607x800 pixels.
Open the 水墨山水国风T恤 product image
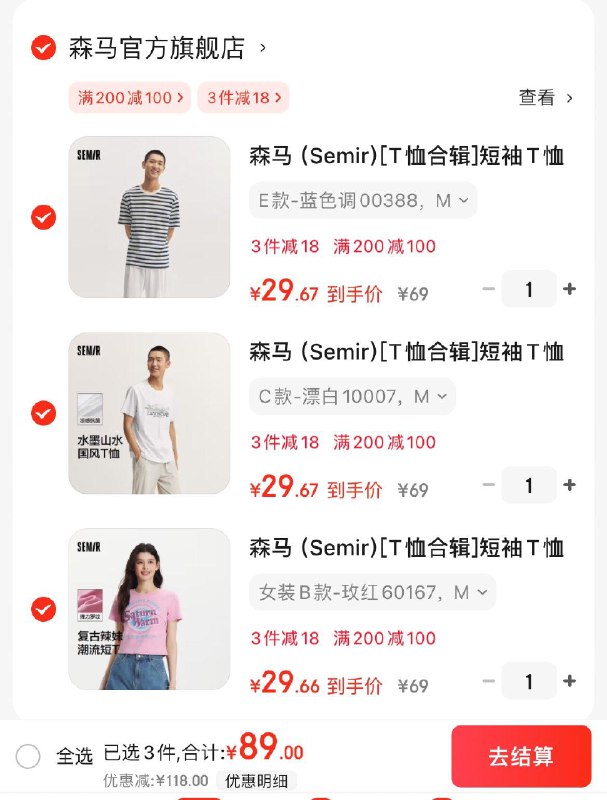click(149, 413)
